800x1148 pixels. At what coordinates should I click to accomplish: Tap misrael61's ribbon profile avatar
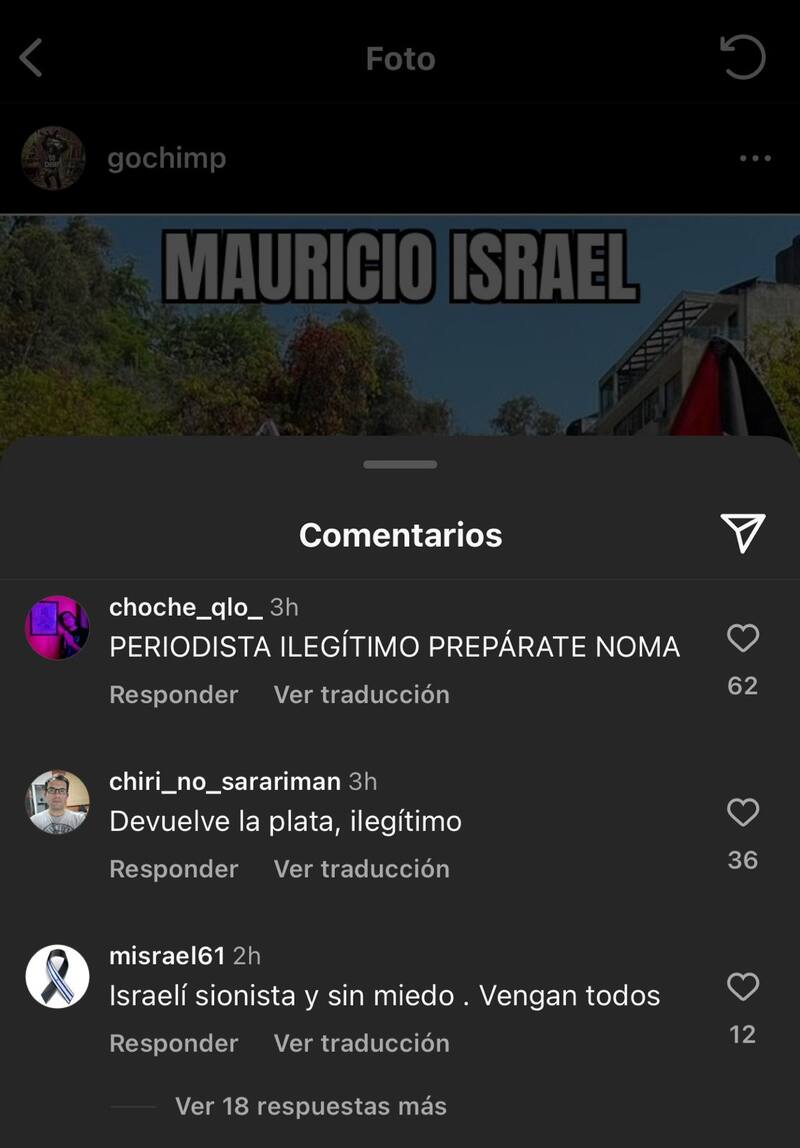coord(57,975)
